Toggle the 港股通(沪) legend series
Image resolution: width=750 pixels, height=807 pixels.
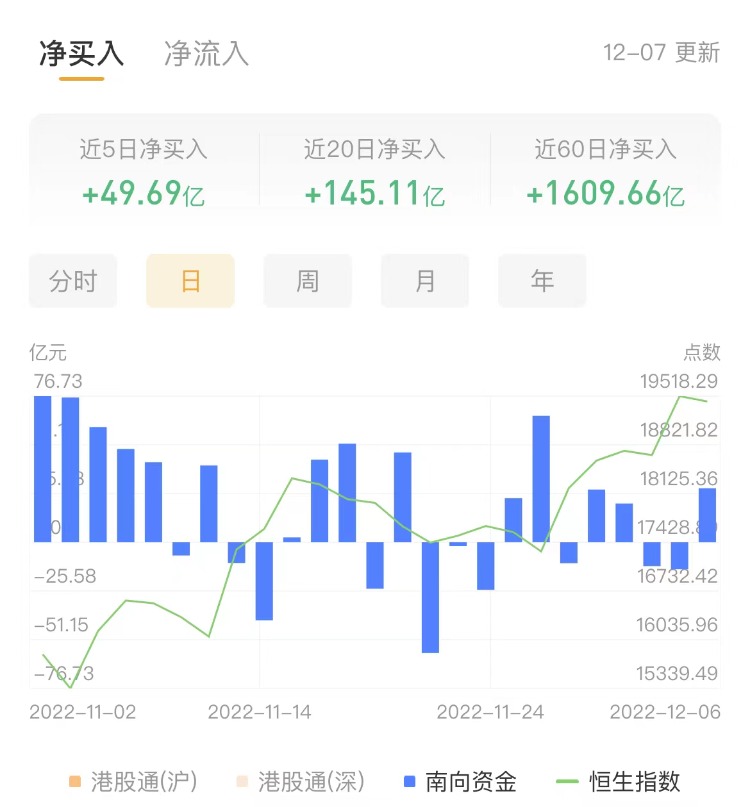[x=133, y=781]
